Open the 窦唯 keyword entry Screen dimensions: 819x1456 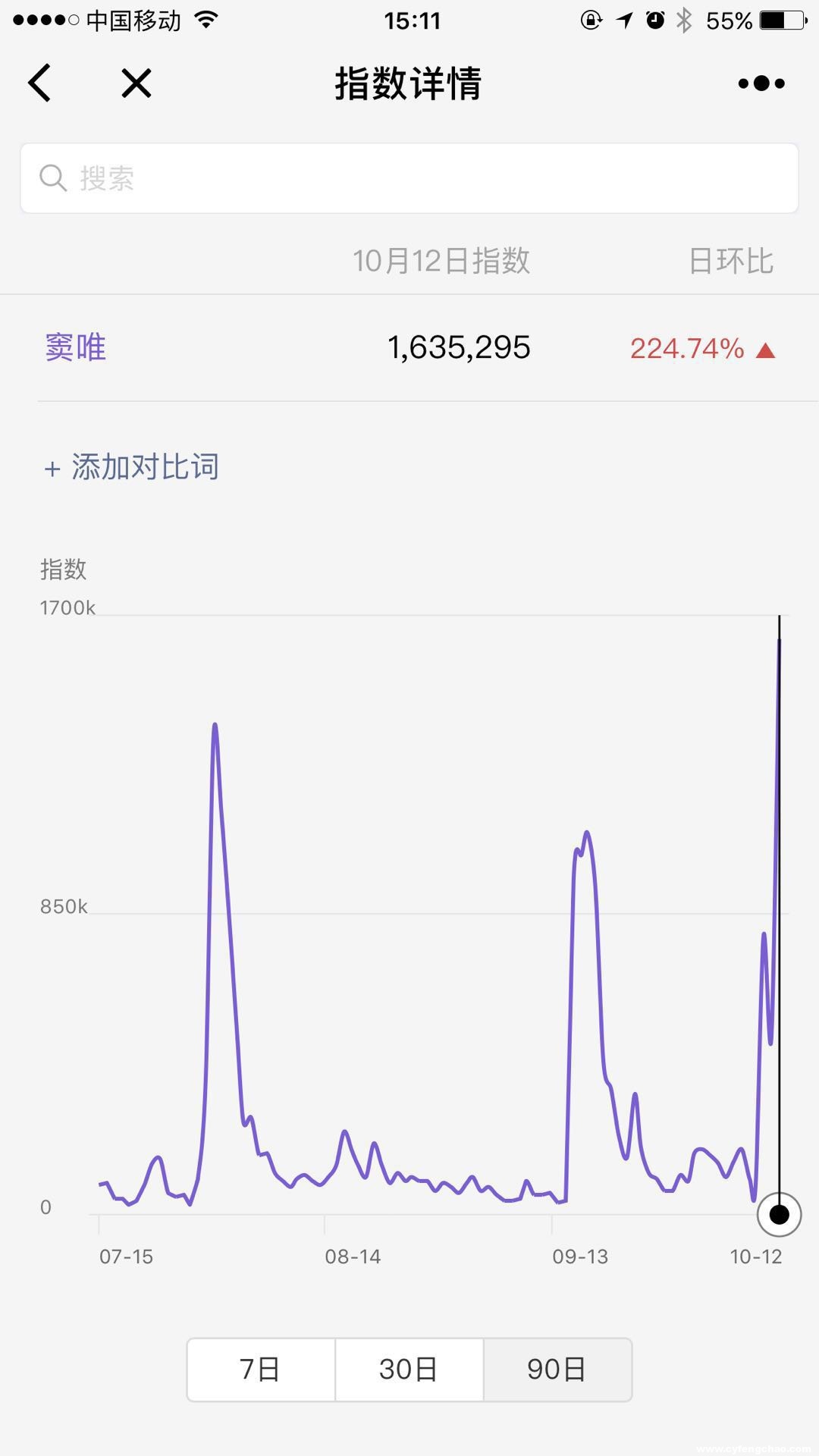(x=76, y=348)
